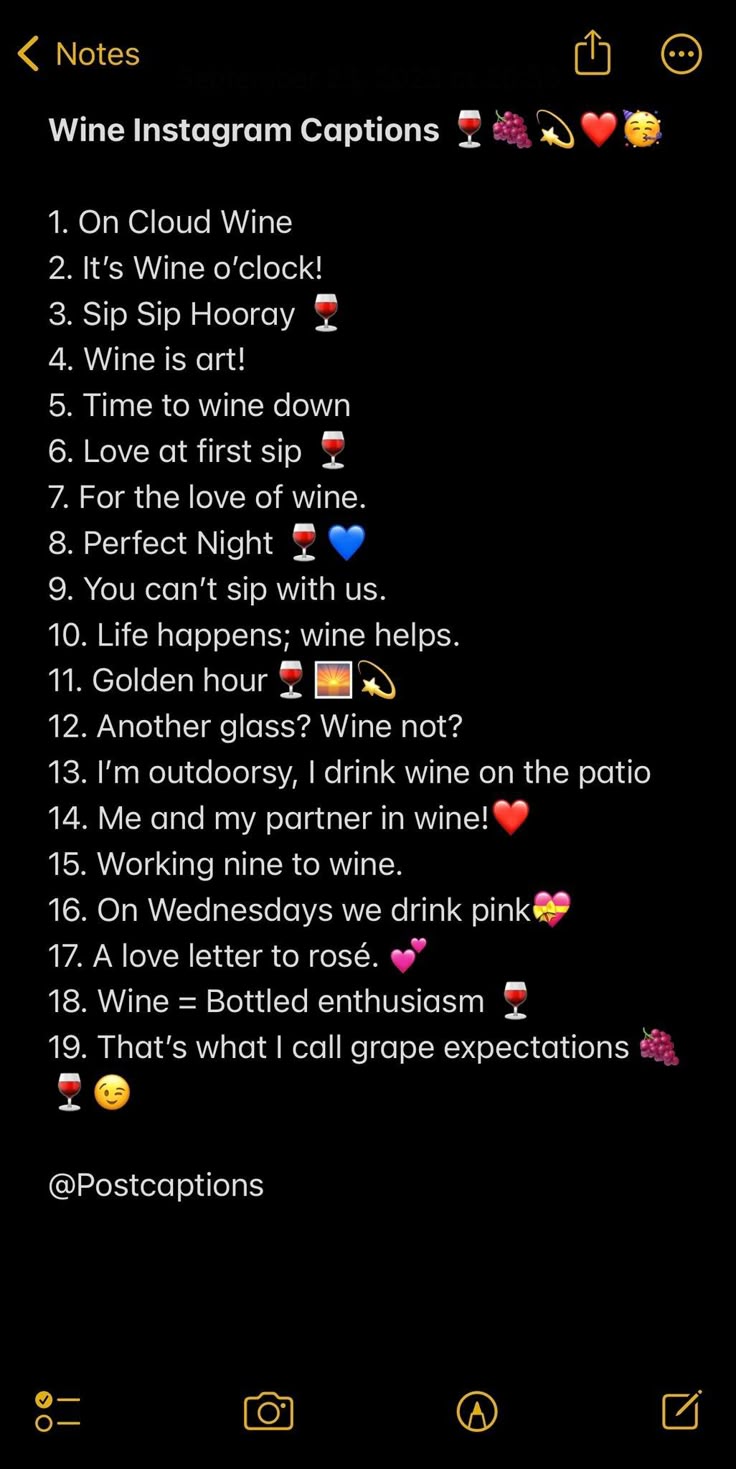Open the camera to add a photo
The image size is (736, 1469).
267,1412
